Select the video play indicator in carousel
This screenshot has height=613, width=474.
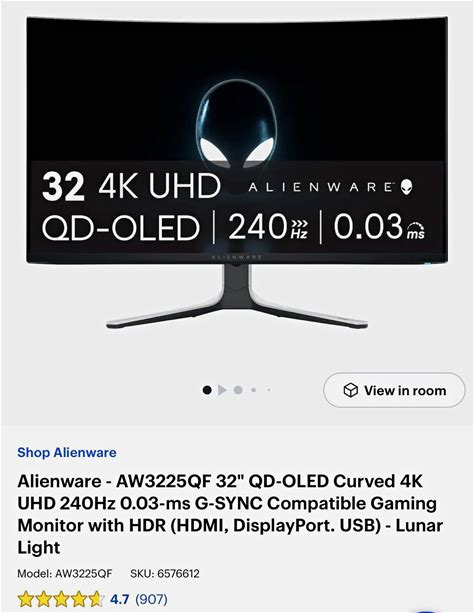[x=223, y=390]
